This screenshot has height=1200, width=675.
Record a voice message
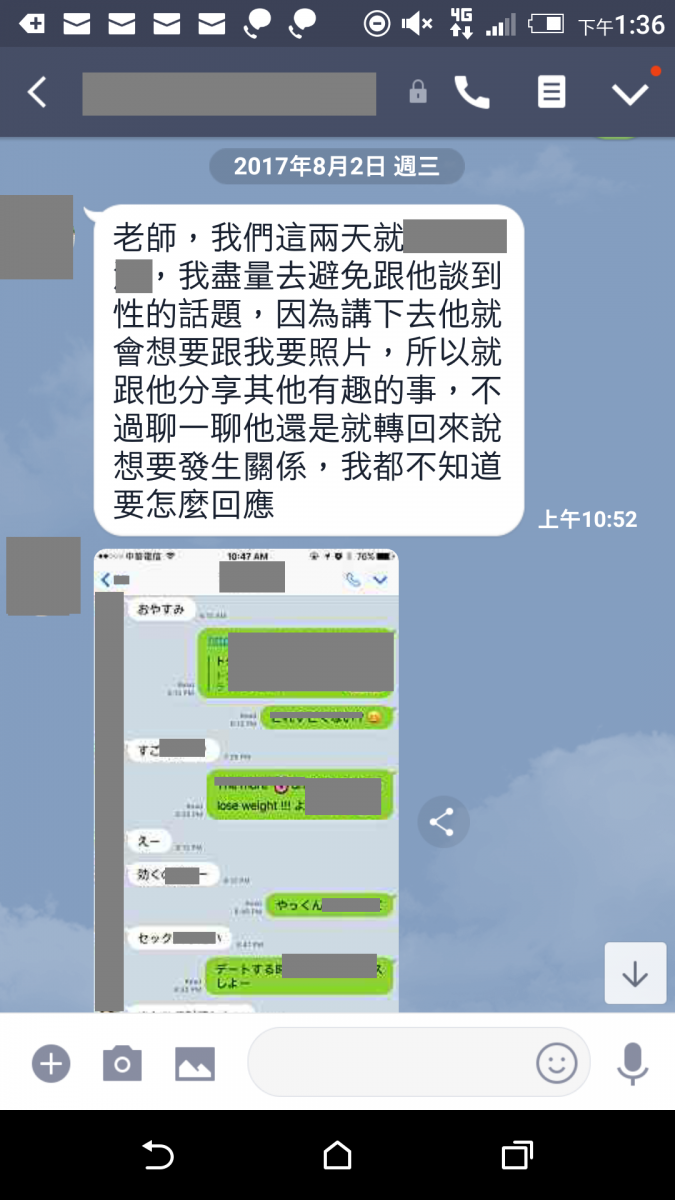tap(632, 1063)
